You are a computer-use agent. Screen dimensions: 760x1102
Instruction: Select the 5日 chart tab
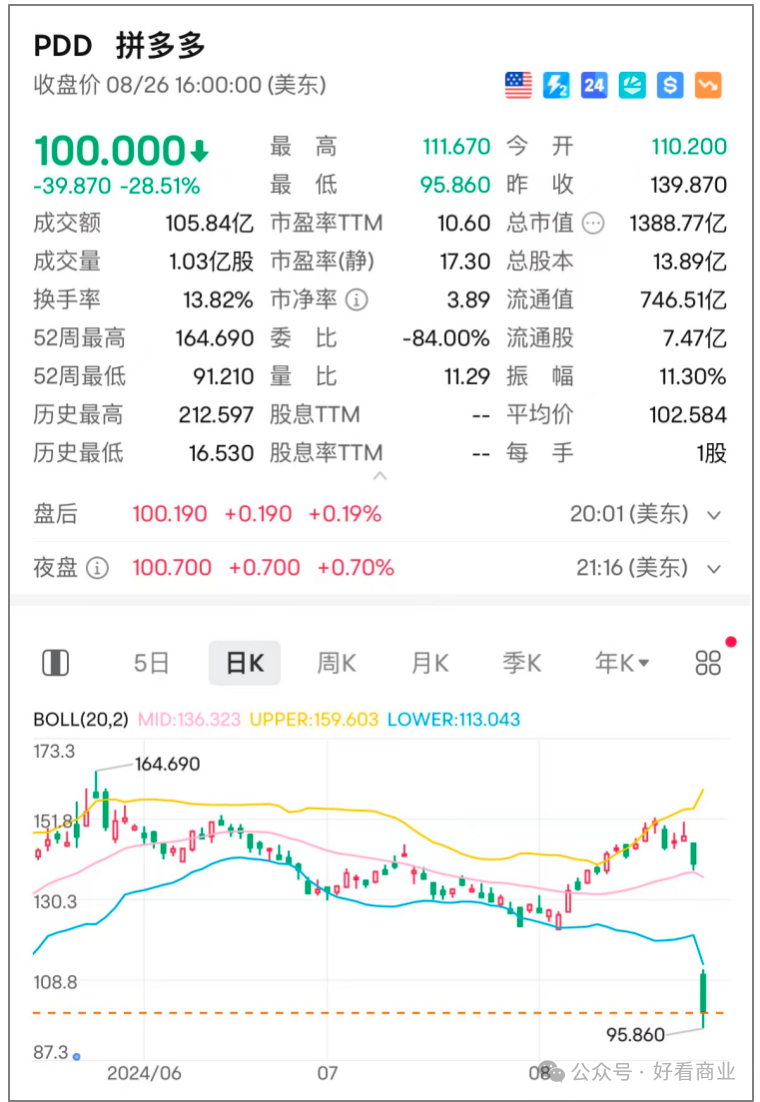[150, 662]
